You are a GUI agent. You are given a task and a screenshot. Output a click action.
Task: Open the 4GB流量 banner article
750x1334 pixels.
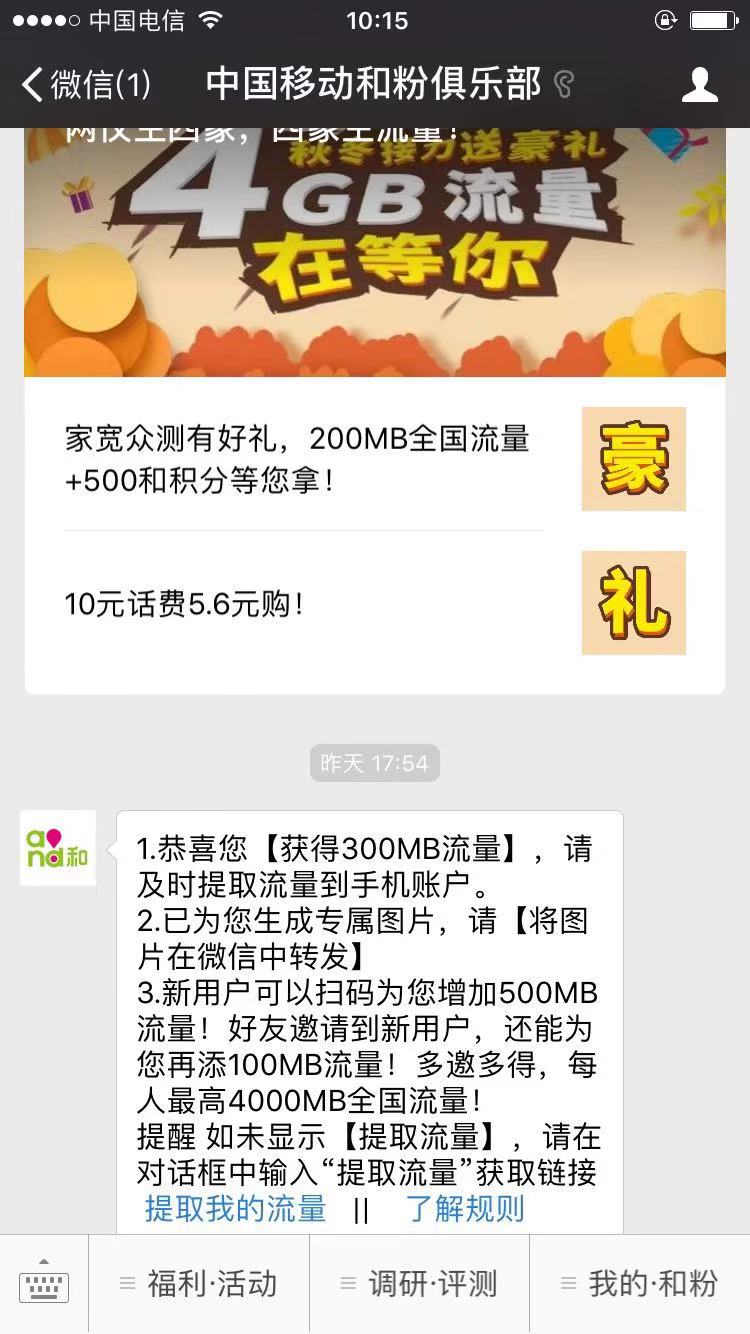coord(374,250)
